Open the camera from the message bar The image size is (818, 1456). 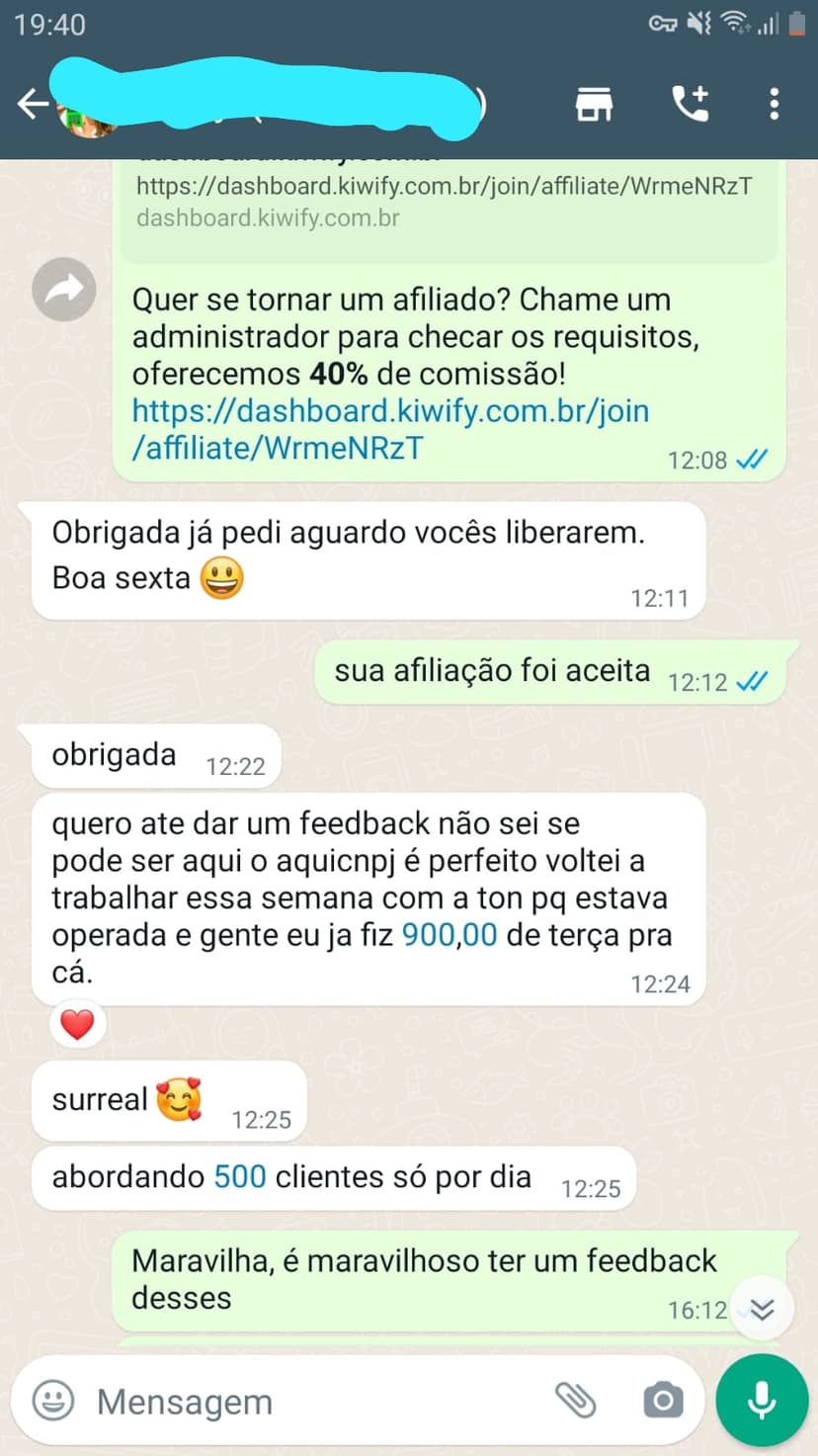(x=662, y=1400)
